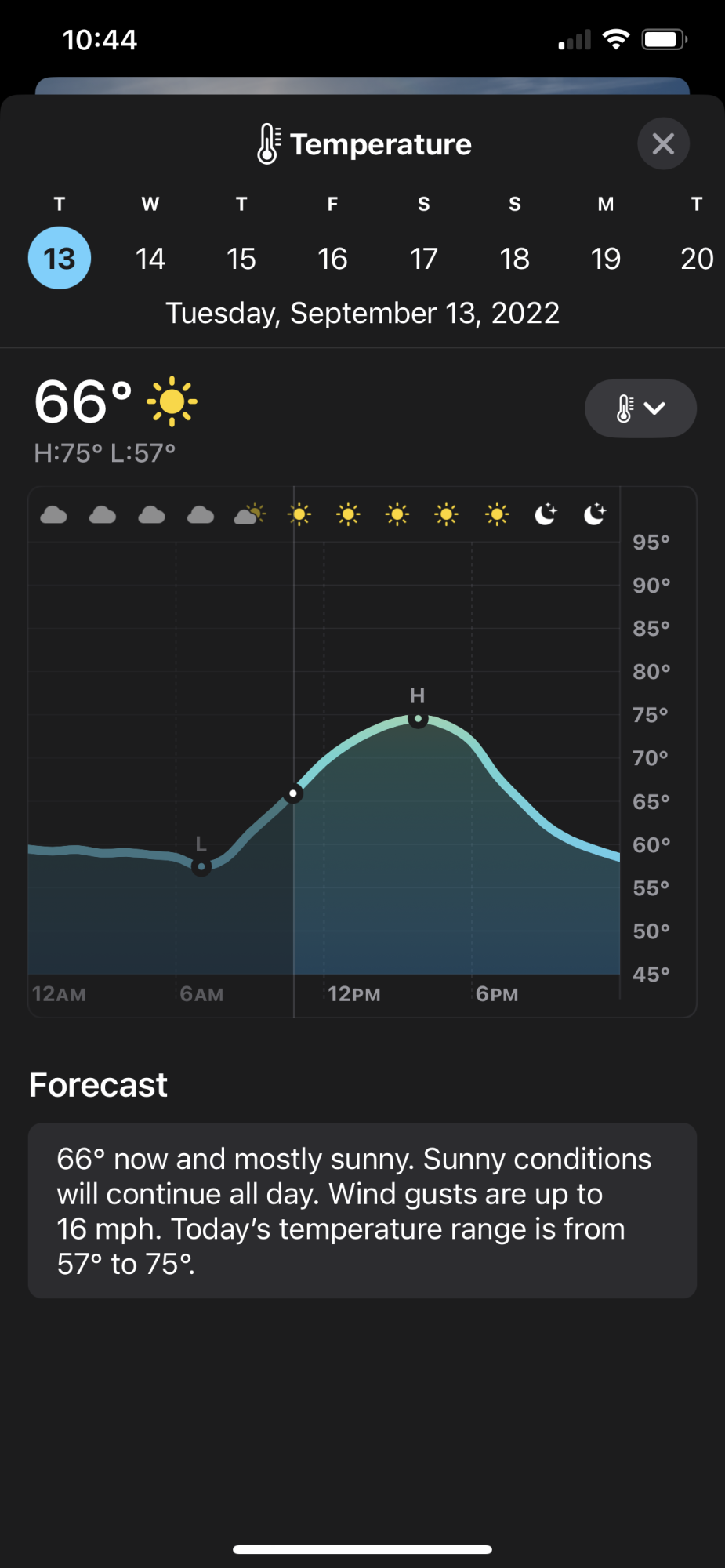Select Wednesday the 14th
This screenshot has height=1568, width=725.
(x=150, y=258)
